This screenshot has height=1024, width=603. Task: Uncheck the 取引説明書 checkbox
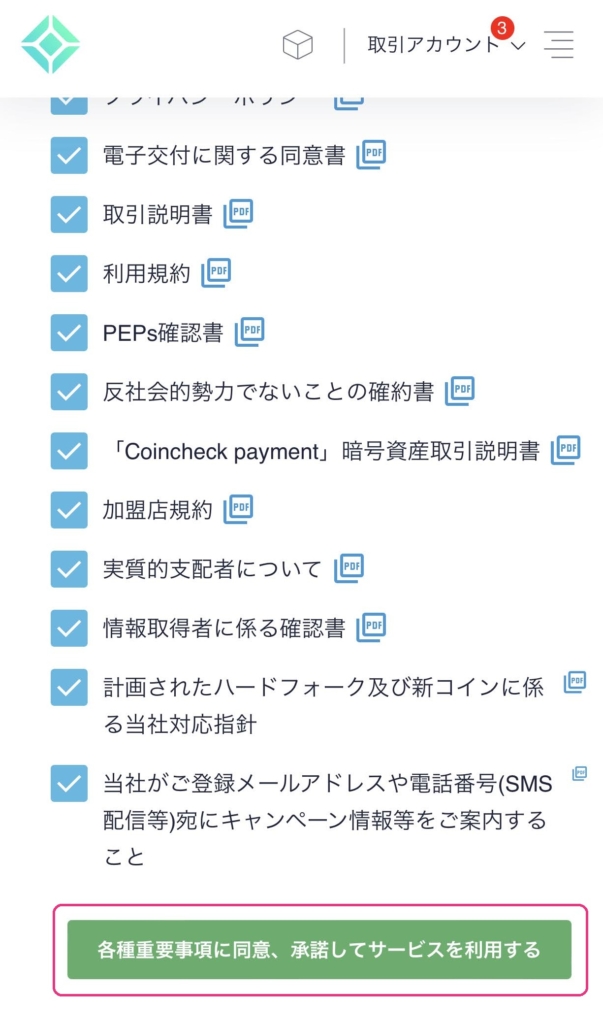69,214
